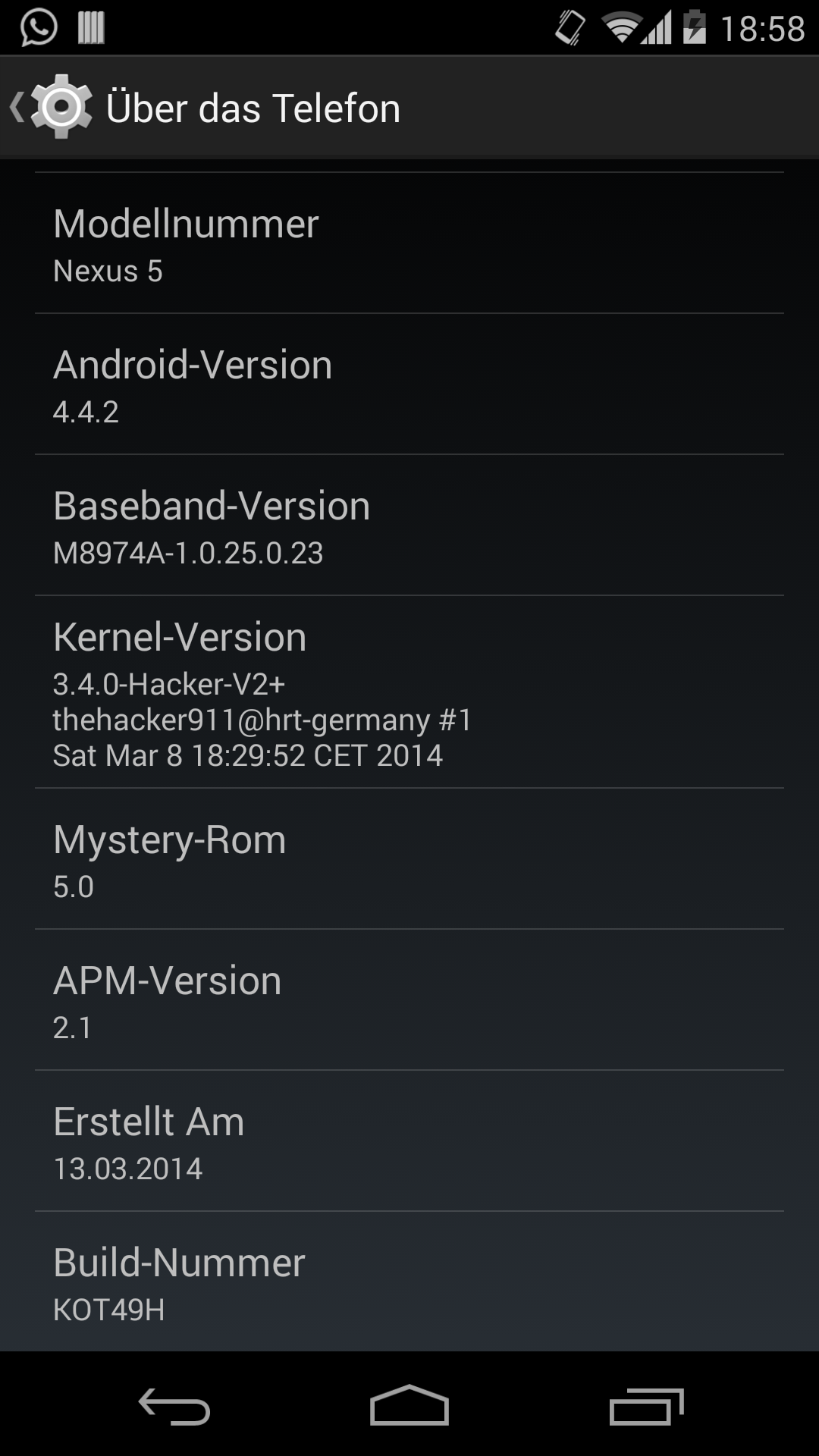This screenshot has height=1456, width=819.
Task: Tap the Modellnummer row
Action: [x=409, y=243]
